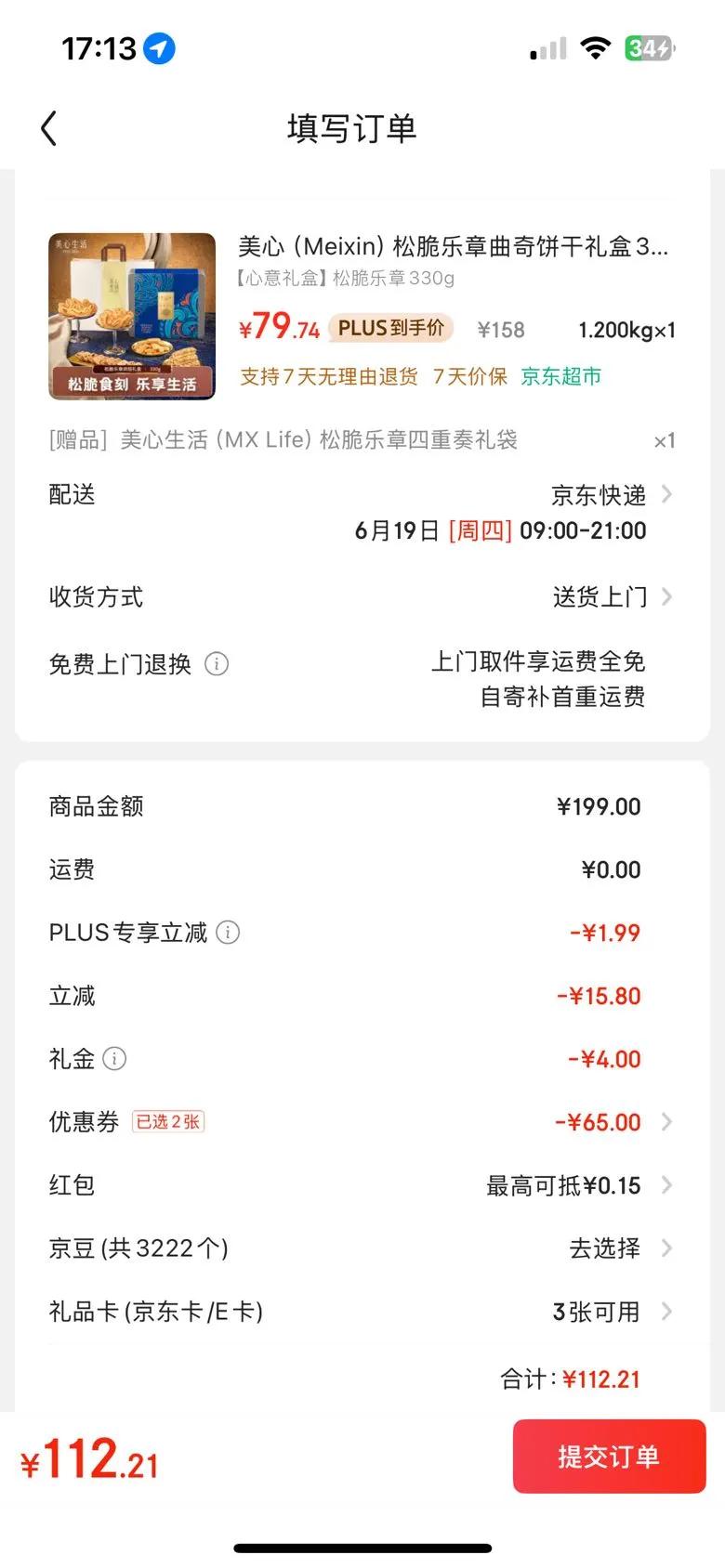Screen dimensions: 725x1568
Task: Submit the order with 提交订单
Action: point(609,1456)
